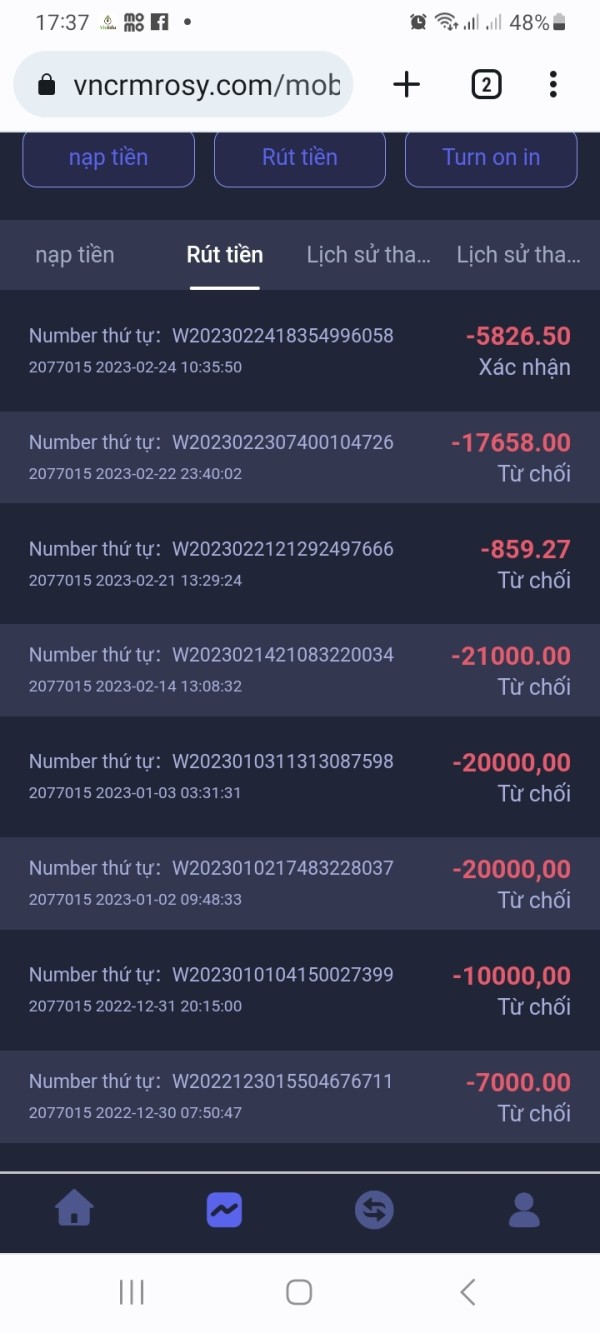Open the chart icon in bottom navigation
The height and width of the screenshot is (1333, 600).
[x=225, y=1209]
